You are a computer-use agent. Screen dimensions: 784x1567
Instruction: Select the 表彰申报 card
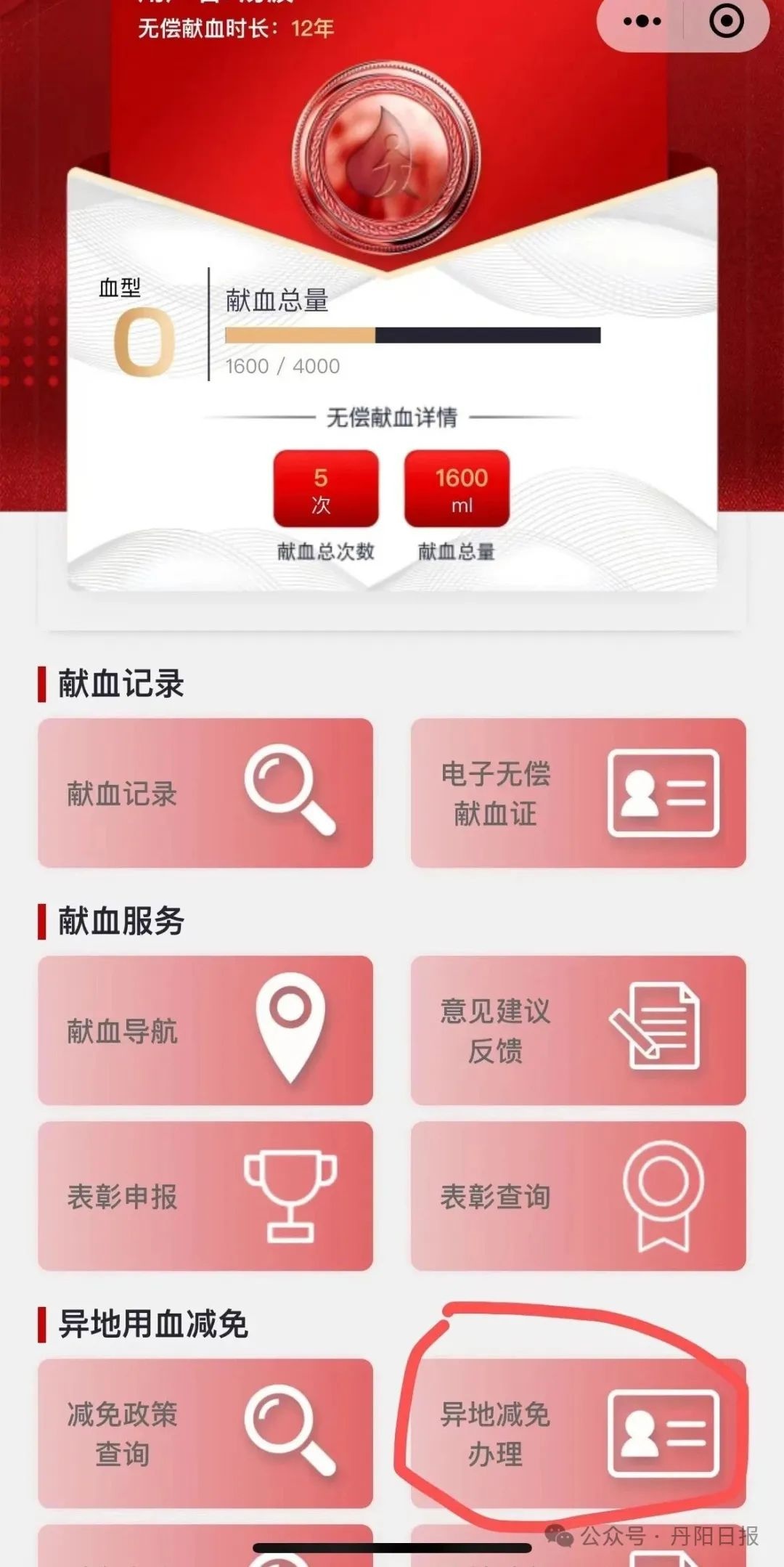[205, 1196]
